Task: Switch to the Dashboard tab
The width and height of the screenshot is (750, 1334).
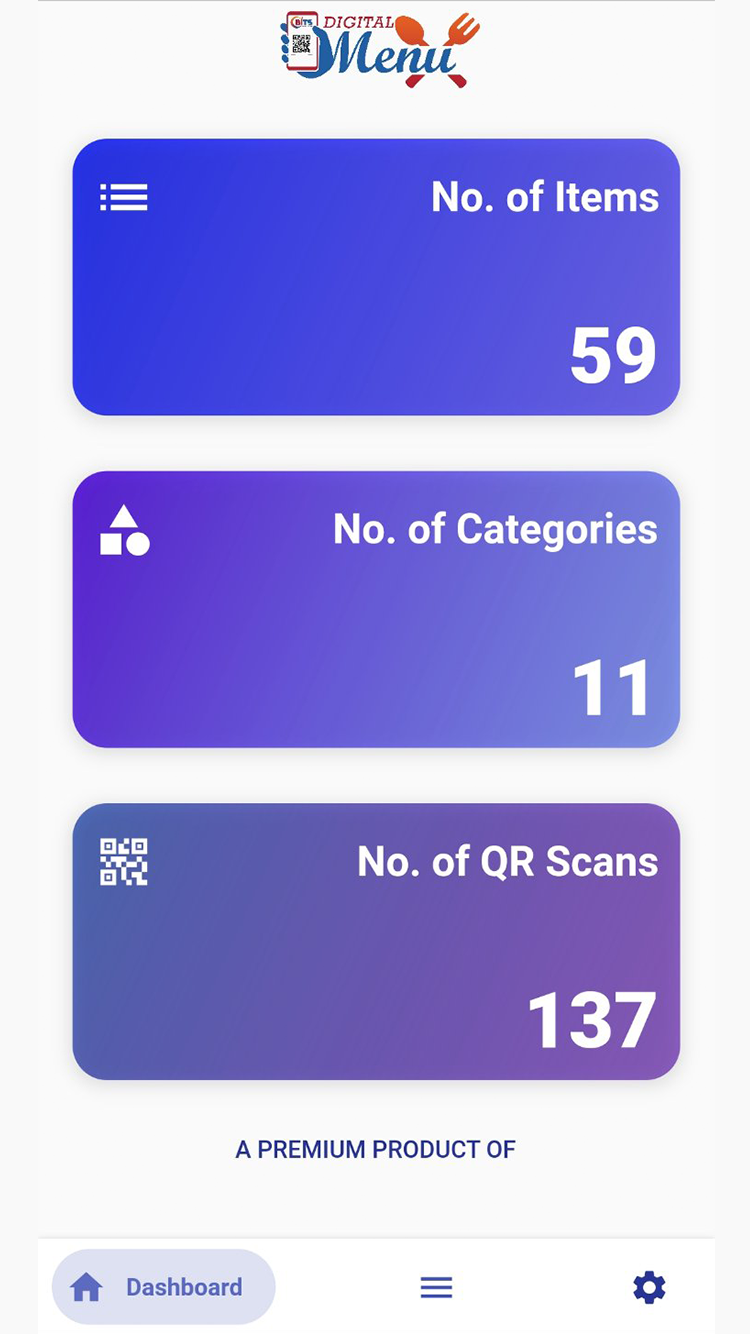Action: pyautogui.click(x=163, y=1287)
